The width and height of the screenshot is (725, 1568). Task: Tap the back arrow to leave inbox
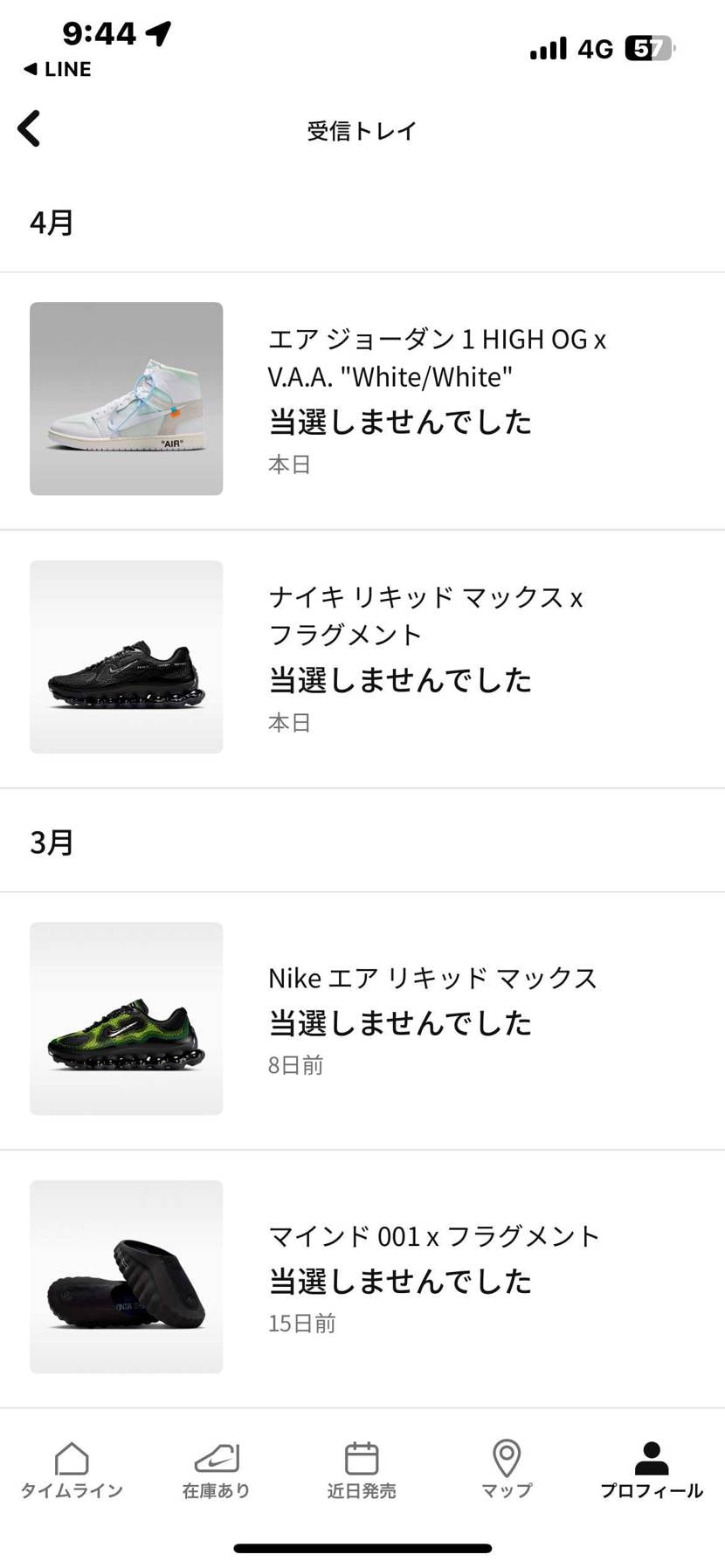tap(30, 128)
